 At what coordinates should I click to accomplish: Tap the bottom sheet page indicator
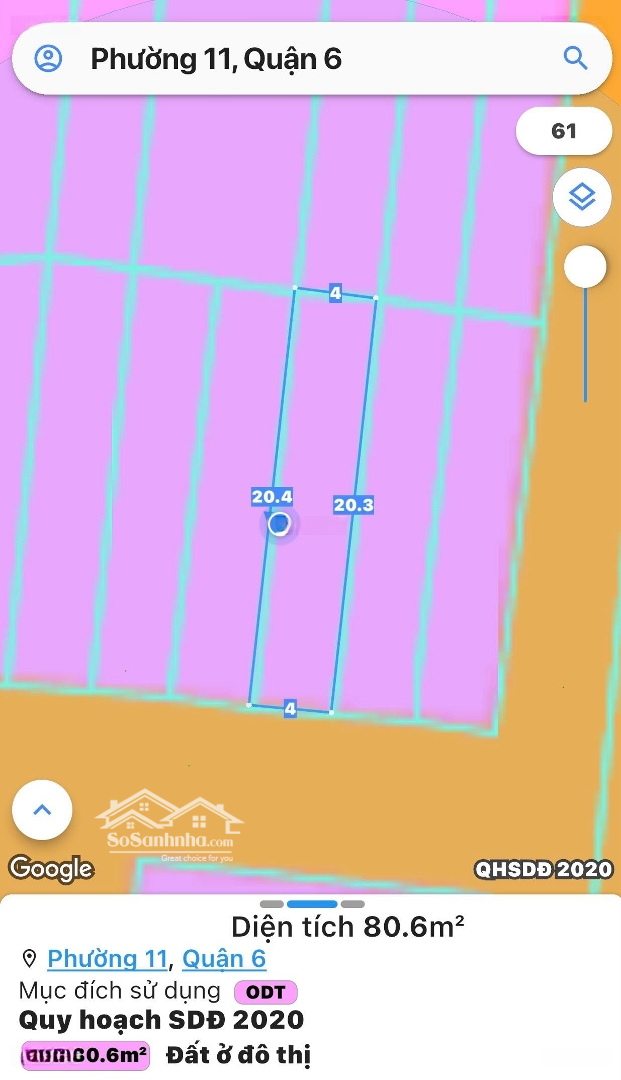(312, 904)
